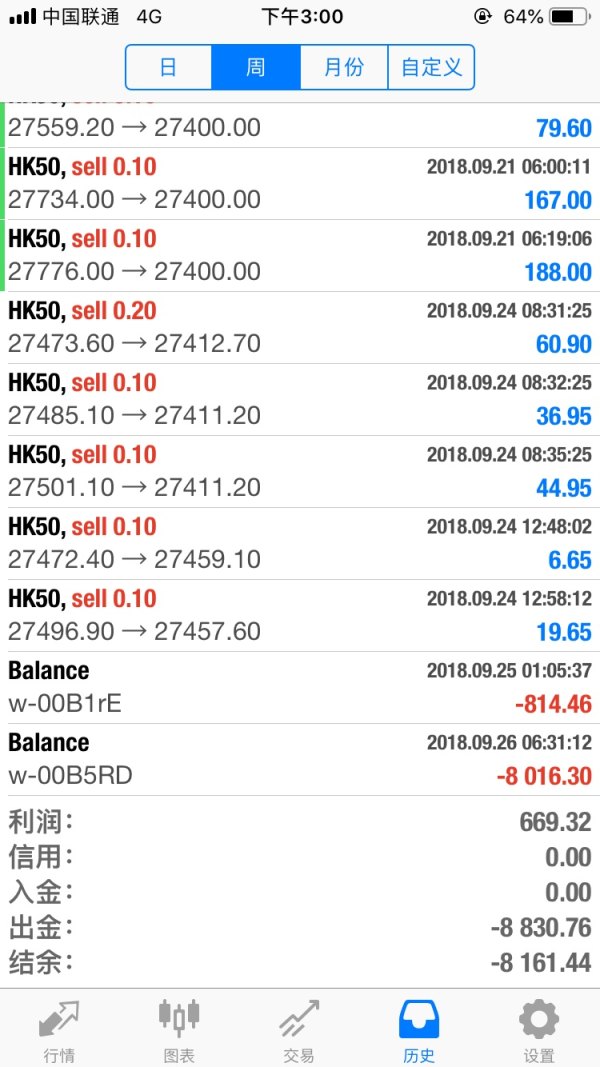Open the HK50 trade with 188.00 profit

coord(300,256)
